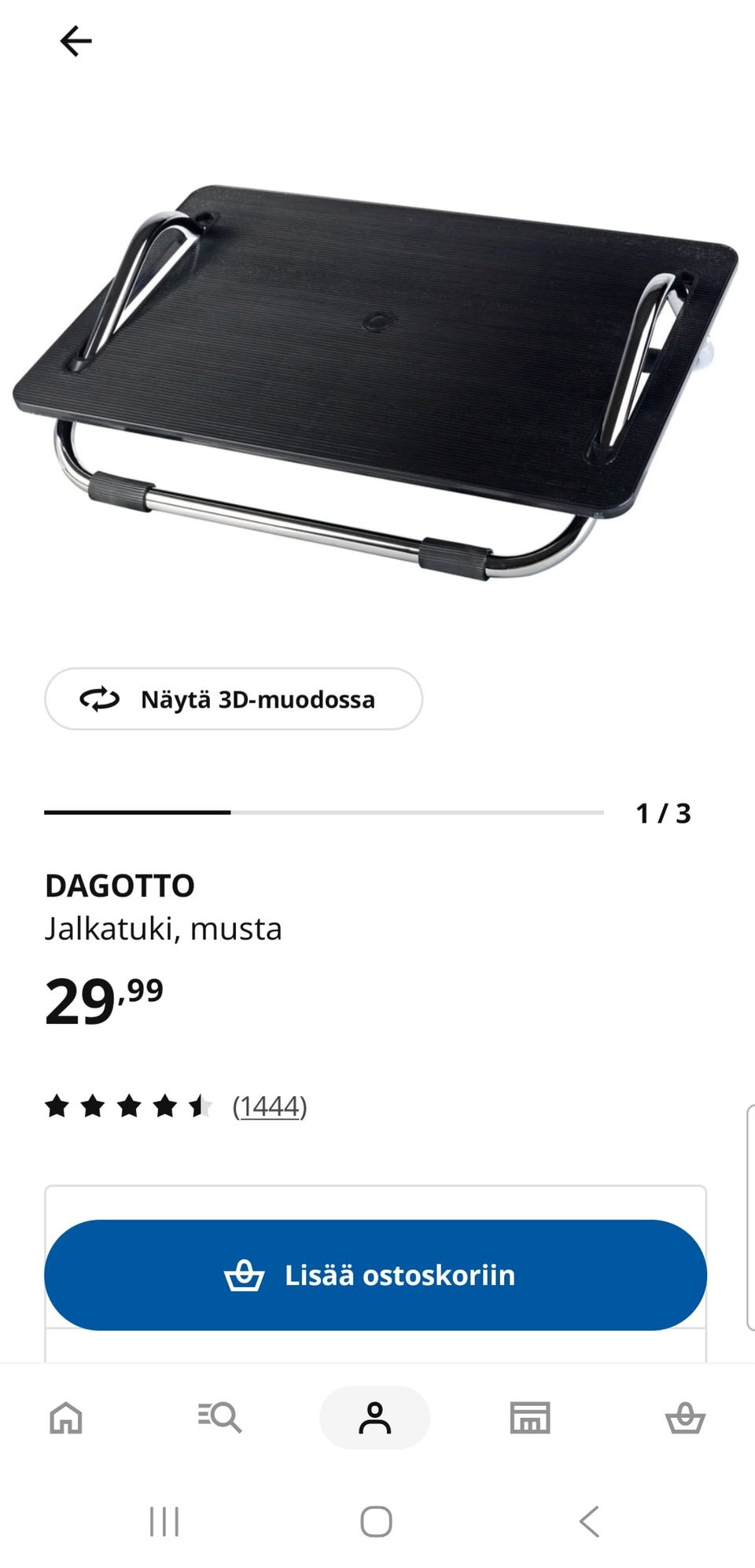
Task: Show the product in 3D view
Action: pos(234,699)
